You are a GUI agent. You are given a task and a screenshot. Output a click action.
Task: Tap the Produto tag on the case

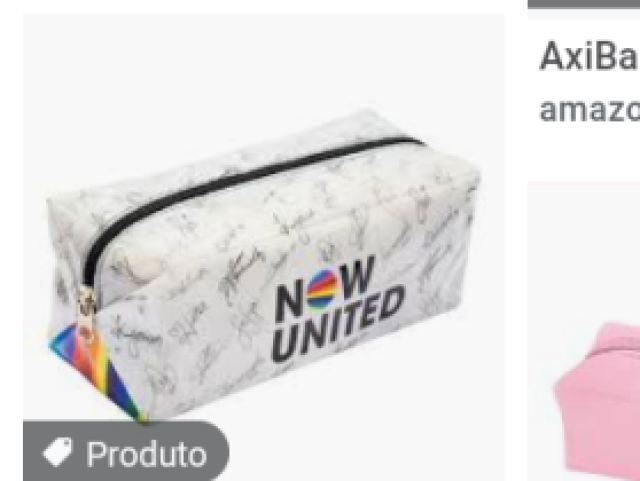pos(126,455)
